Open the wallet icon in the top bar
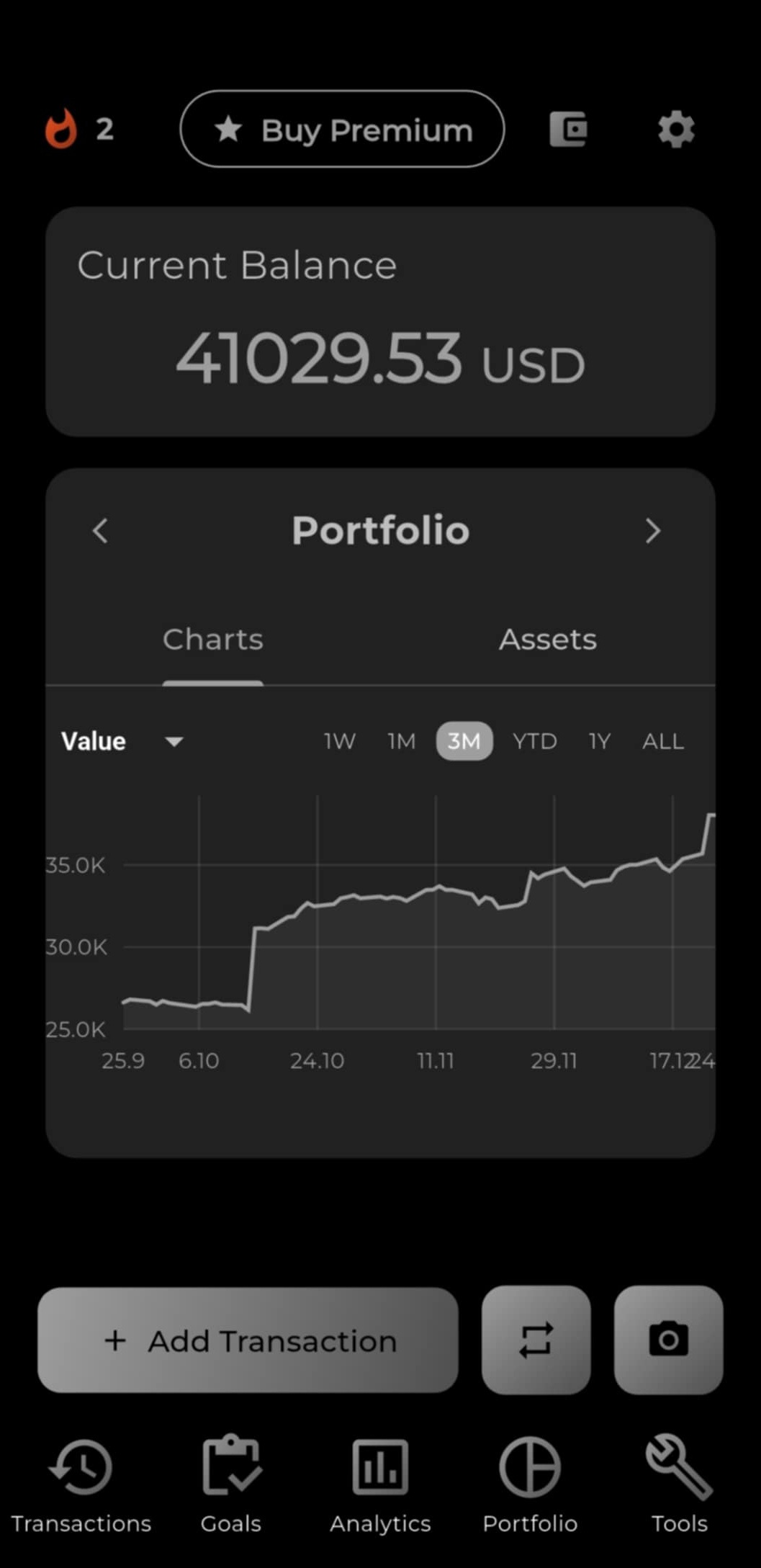The image size is (761, 1568). (568, 128)
